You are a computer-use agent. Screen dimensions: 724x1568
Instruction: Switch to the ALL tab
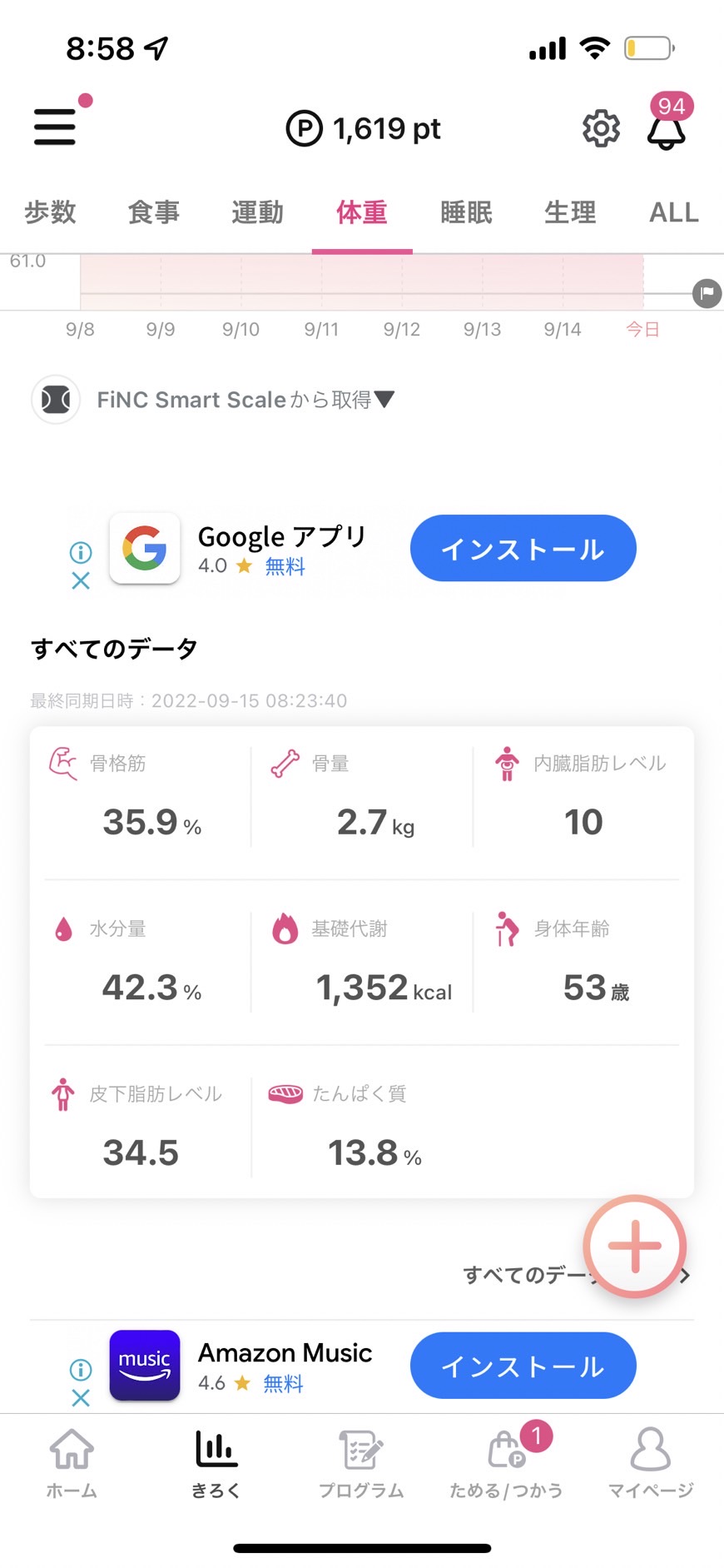pos(674,212)
